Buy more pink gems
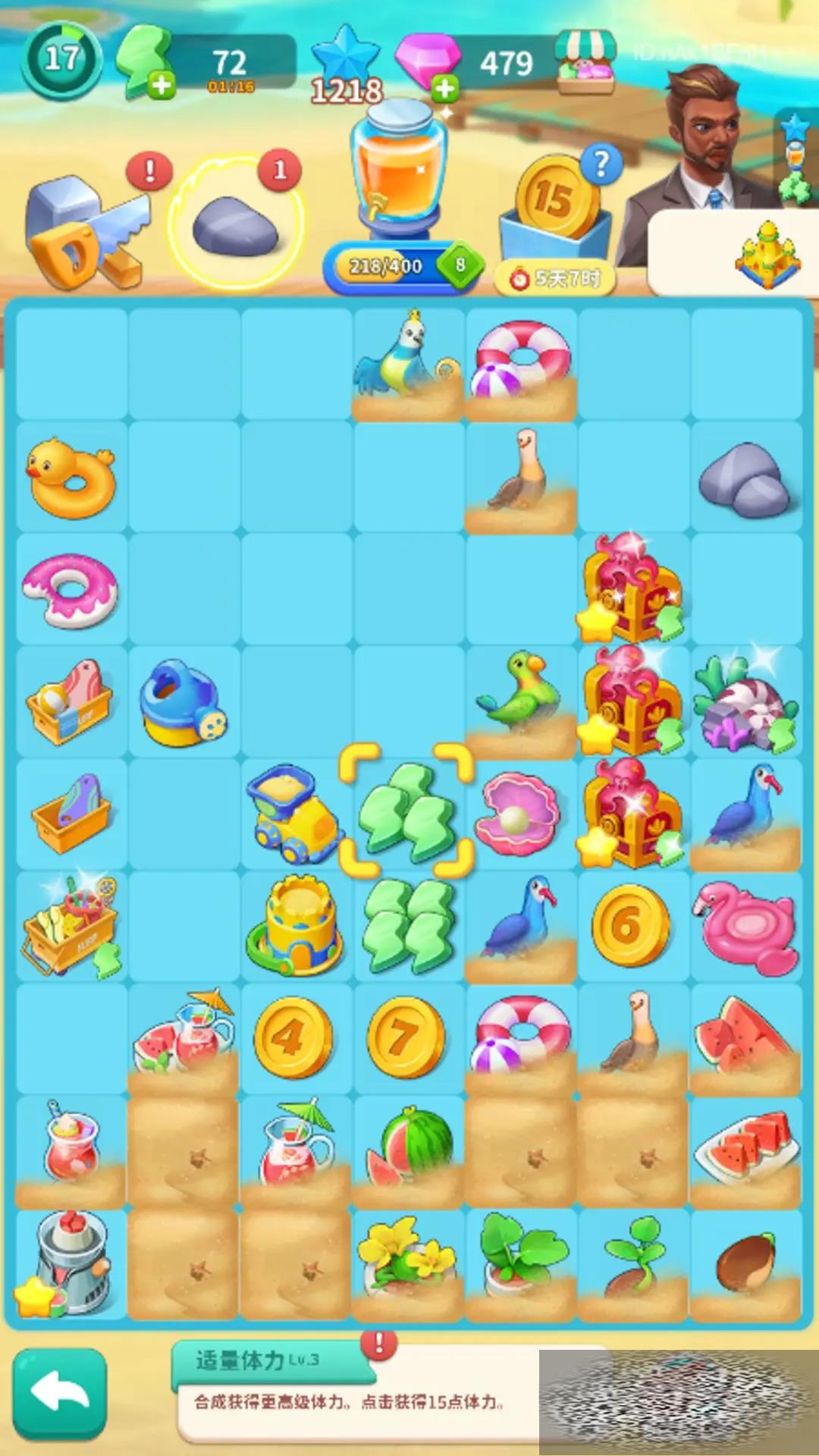 pyautogui.click(x=445, y=89)
